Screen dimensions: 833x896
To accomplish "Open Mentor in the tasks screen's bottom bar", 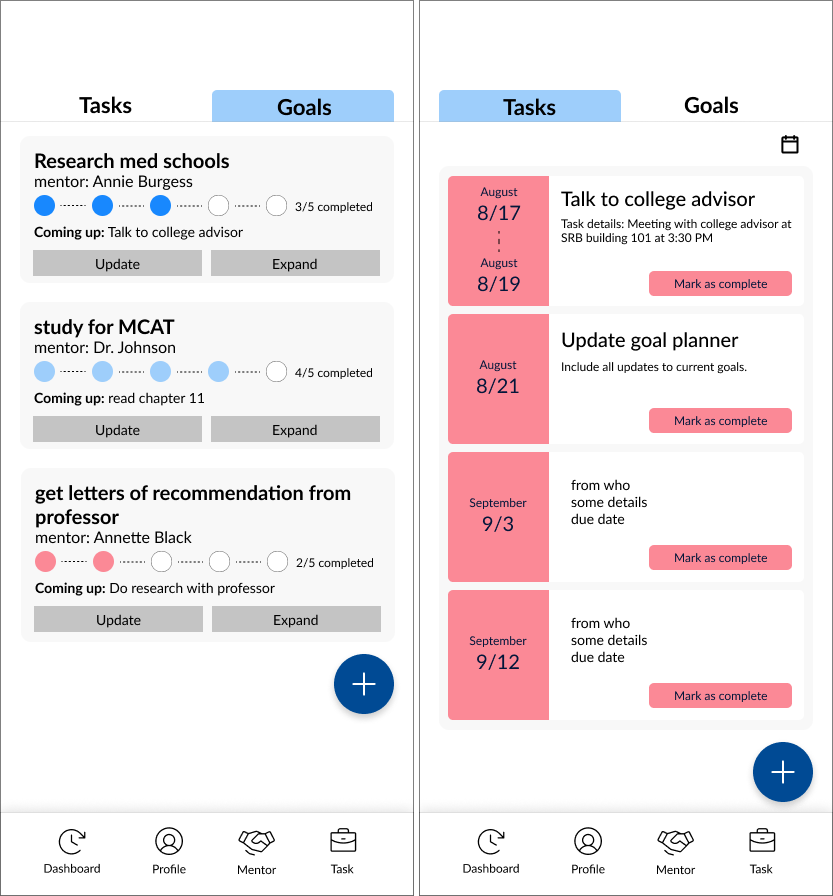I will (675, 853).
